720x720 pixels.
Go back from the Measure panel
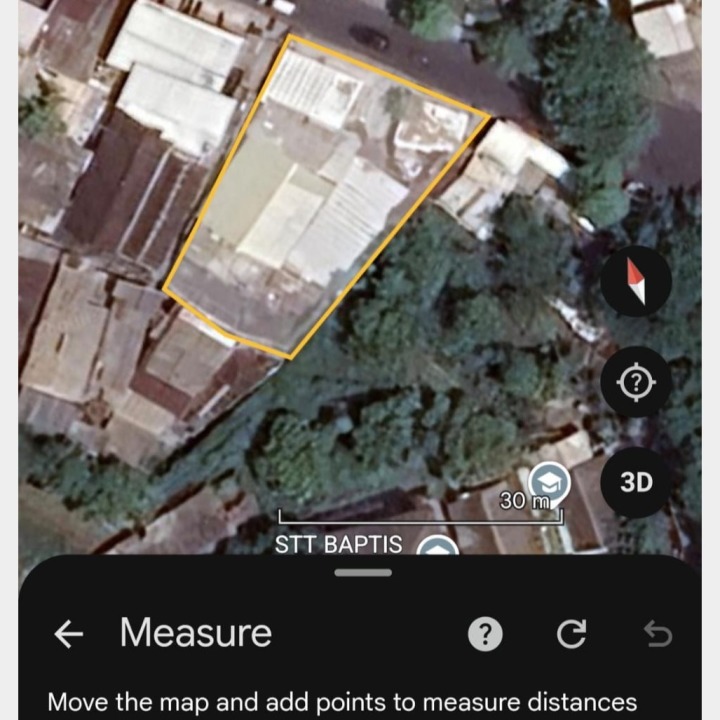tap(68, 634)
